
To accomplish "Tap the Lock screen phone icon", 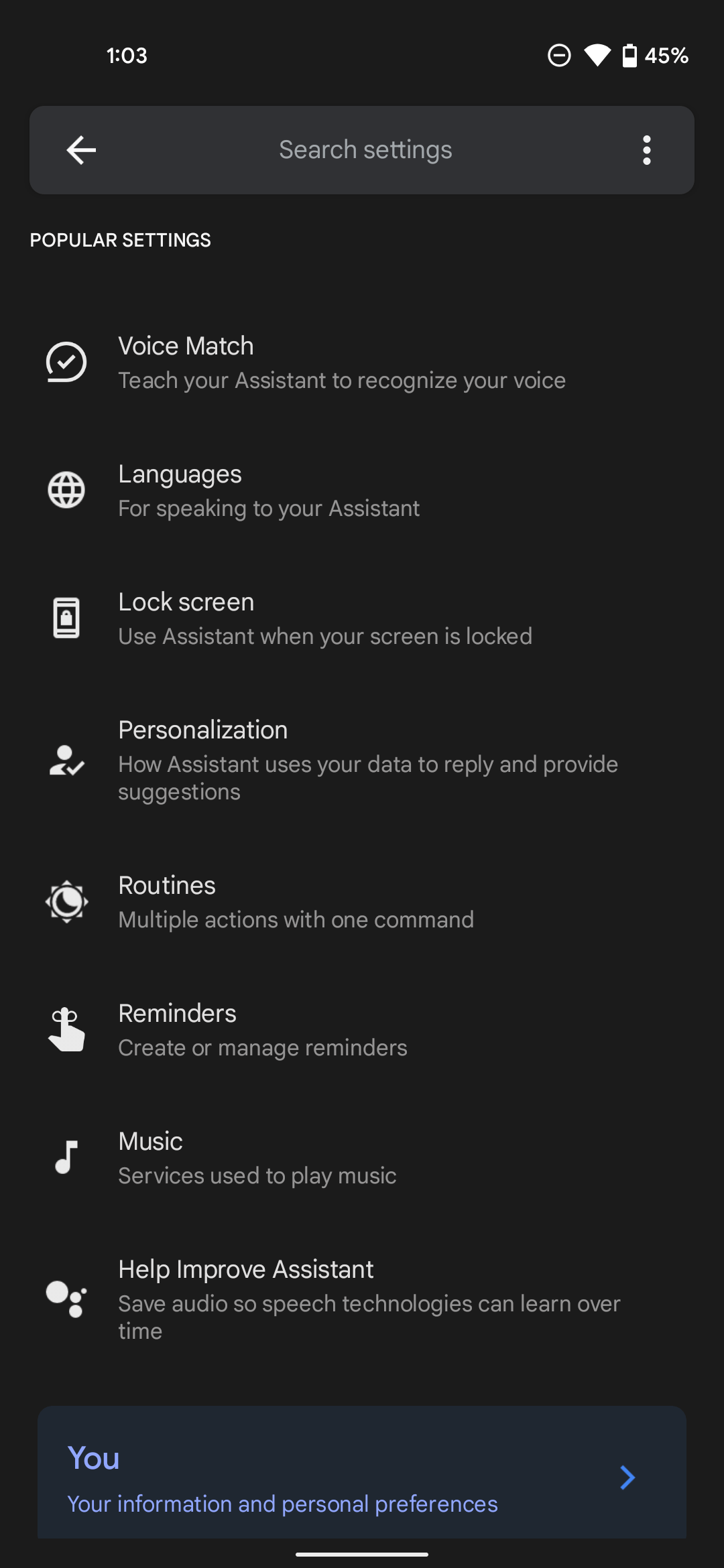I will point(66,617).
